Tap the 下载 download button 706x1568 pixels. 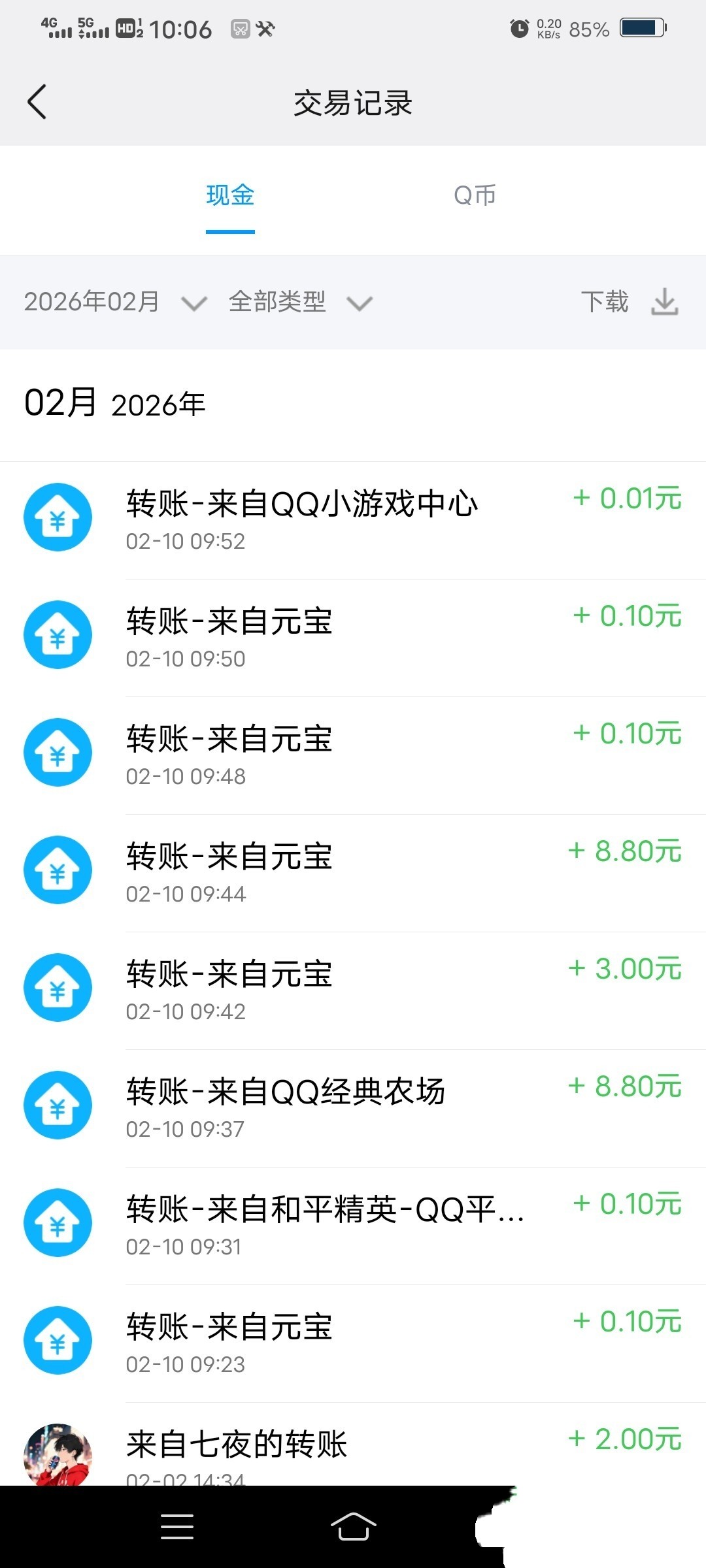[630, 302]
